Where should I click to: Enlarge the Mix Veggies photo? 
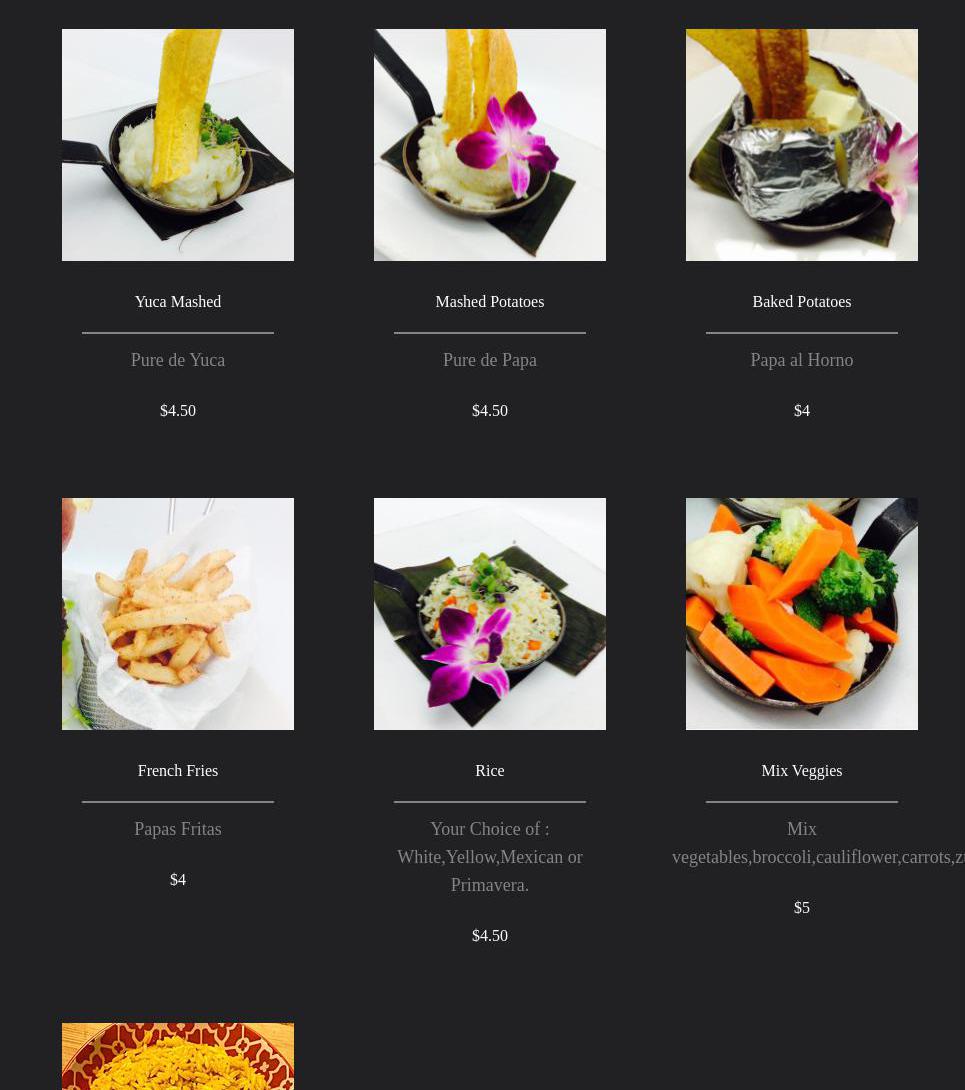802,614
